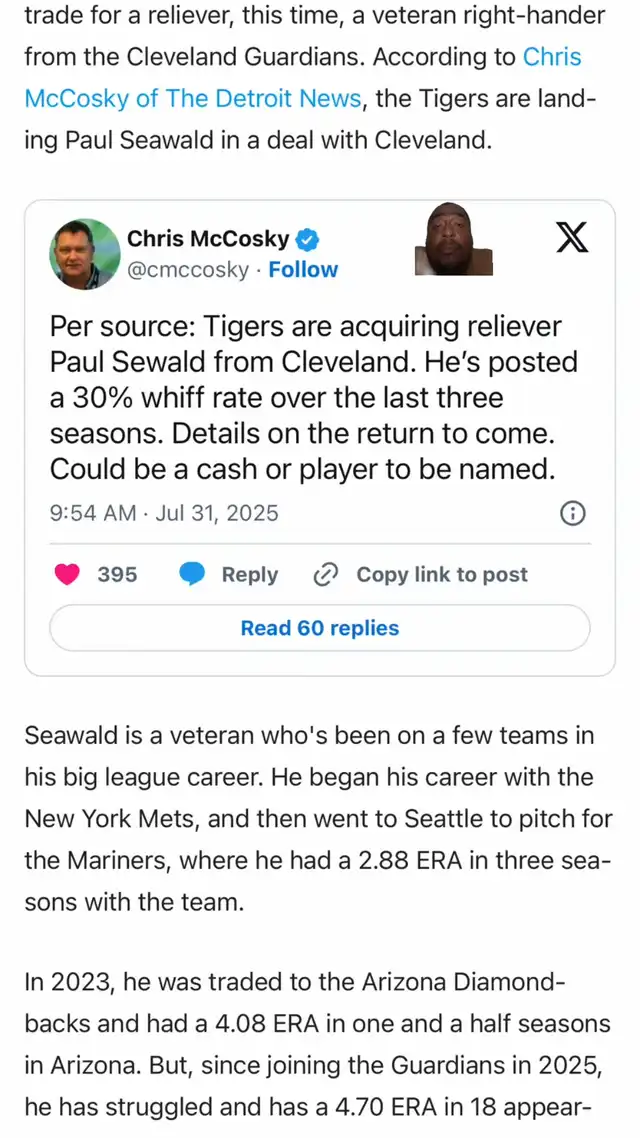640x1138 pixels.
Task: Follow @cmccosky from the embedded post
Action: (303, 269)
